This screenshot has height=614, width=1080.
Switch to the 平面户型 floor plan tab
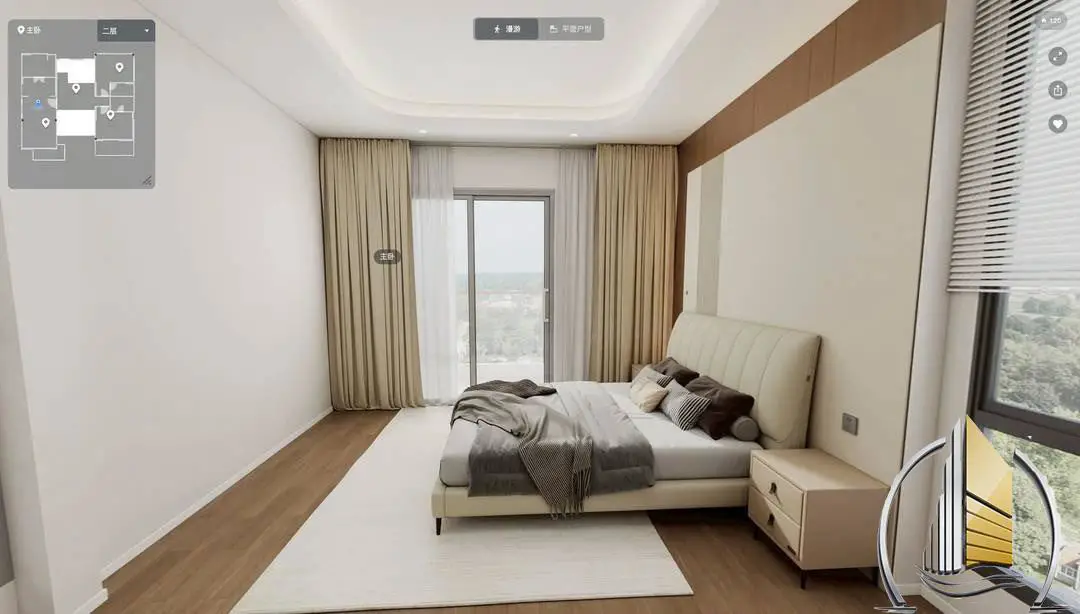pos(571,29)
